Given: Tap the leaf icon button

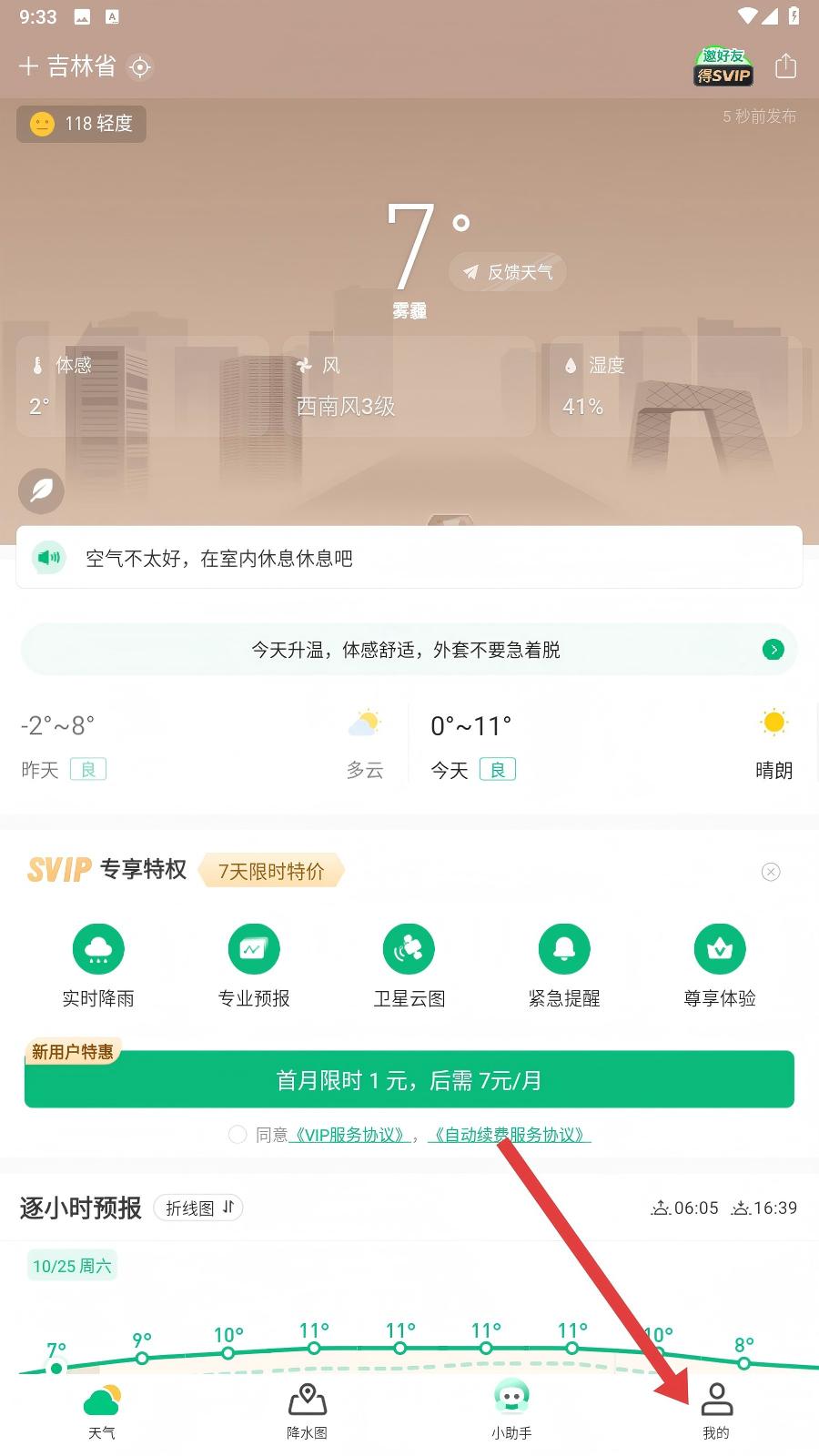Looking at the screenshot, I should [x=41, y=491].
